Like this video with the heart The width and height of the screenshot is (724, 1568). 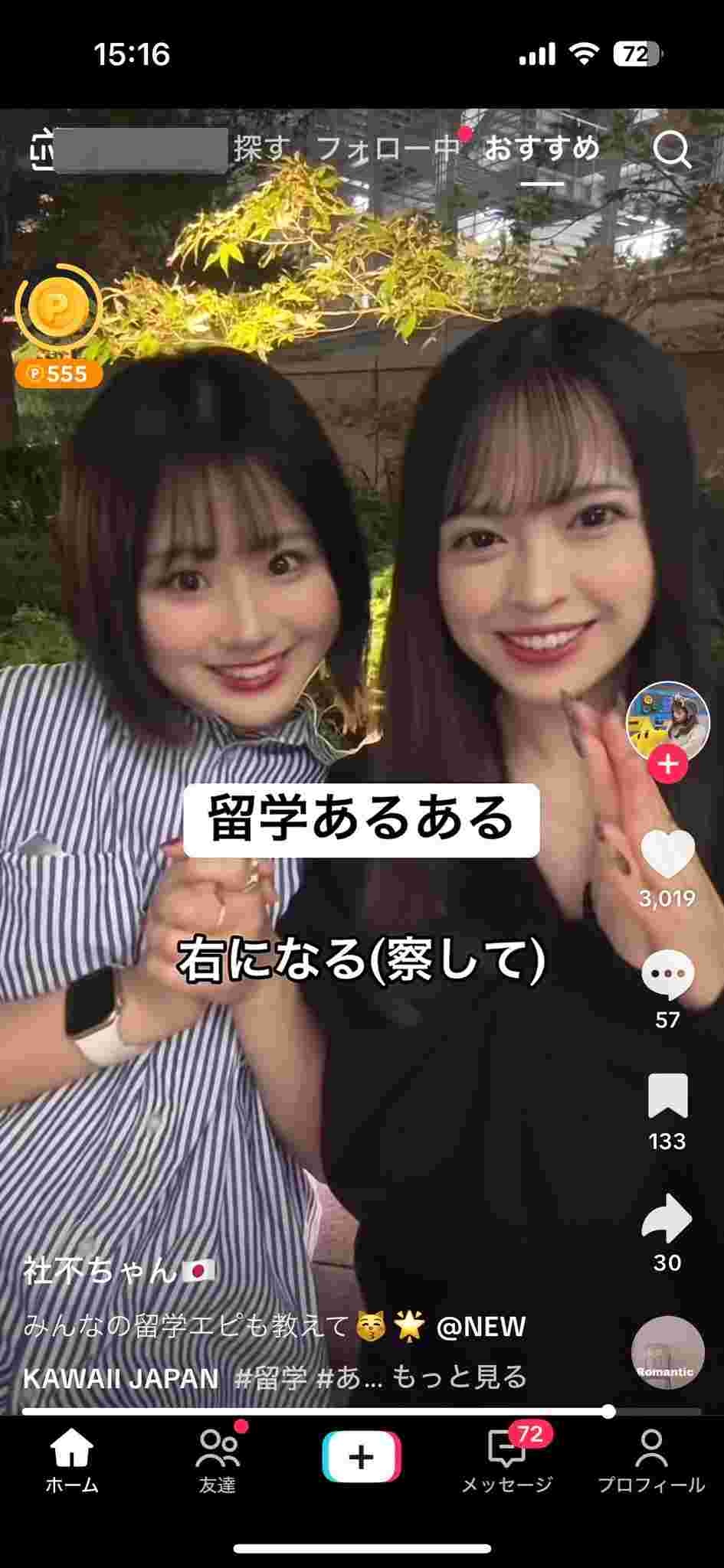click(x=667, y=854)
